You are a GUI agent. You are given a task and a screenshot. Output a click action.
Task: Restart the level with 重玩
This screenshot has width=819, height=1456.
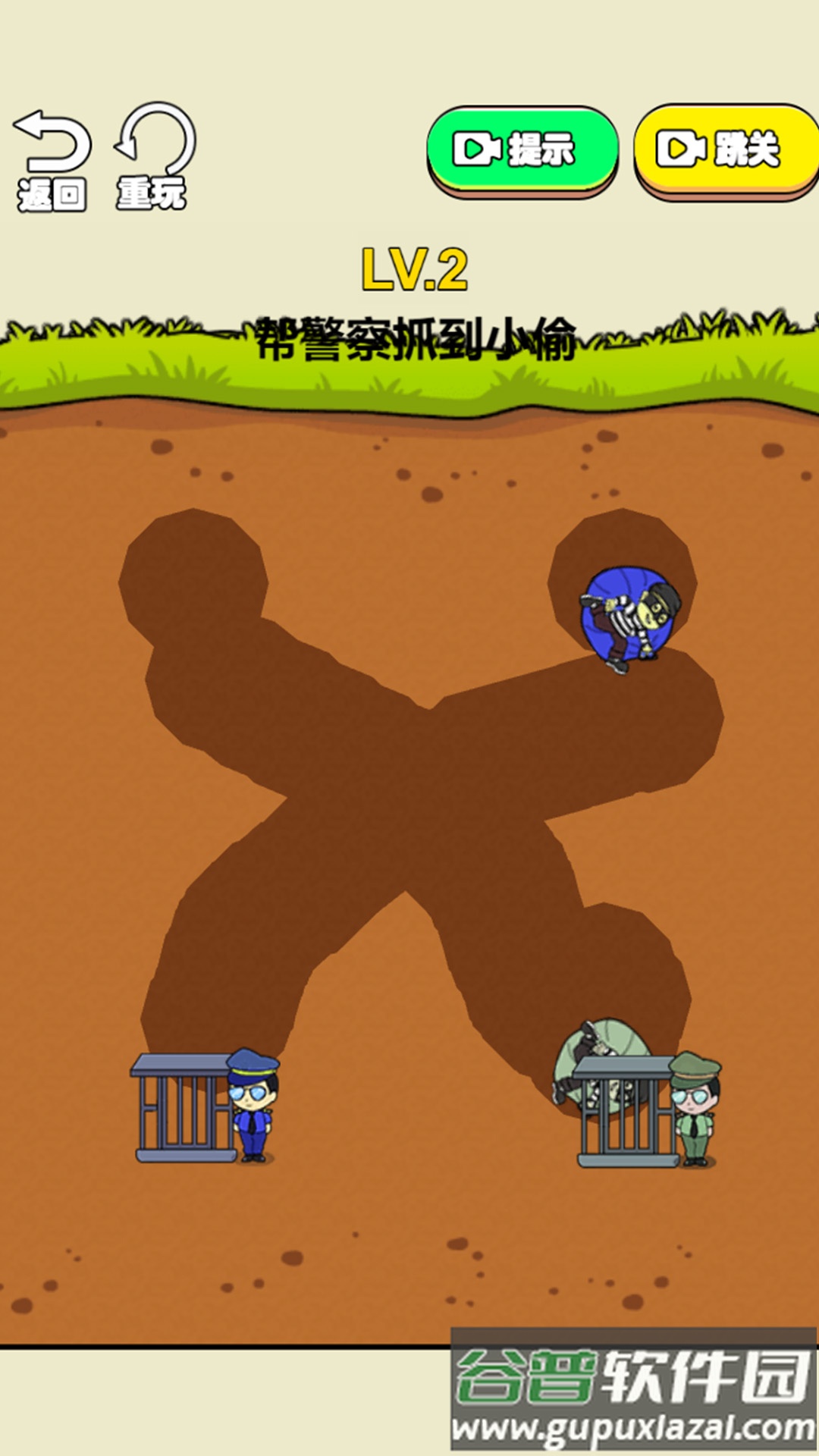click(x=154, y=157)
